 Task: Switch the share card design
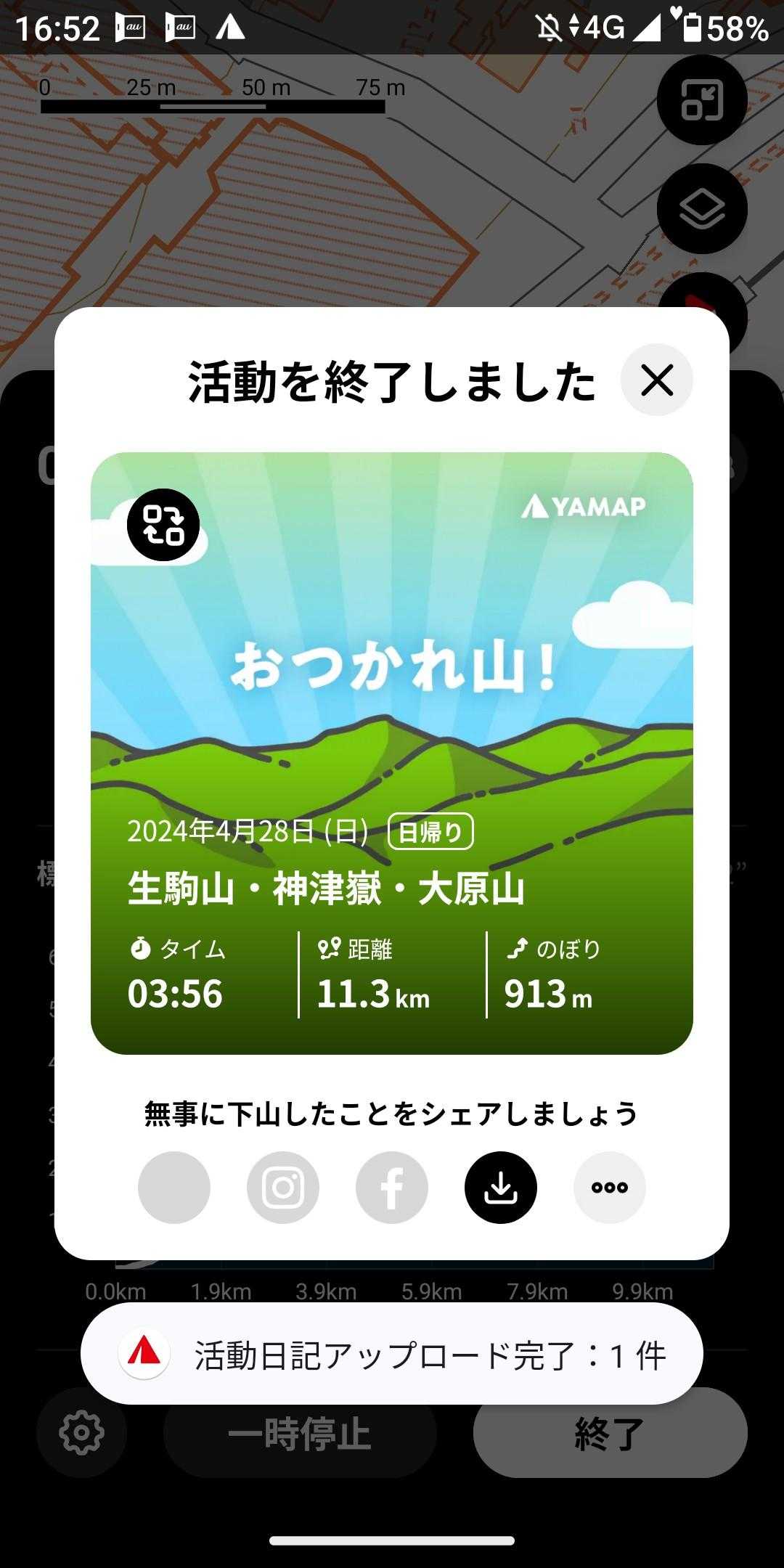click(163, 525)
